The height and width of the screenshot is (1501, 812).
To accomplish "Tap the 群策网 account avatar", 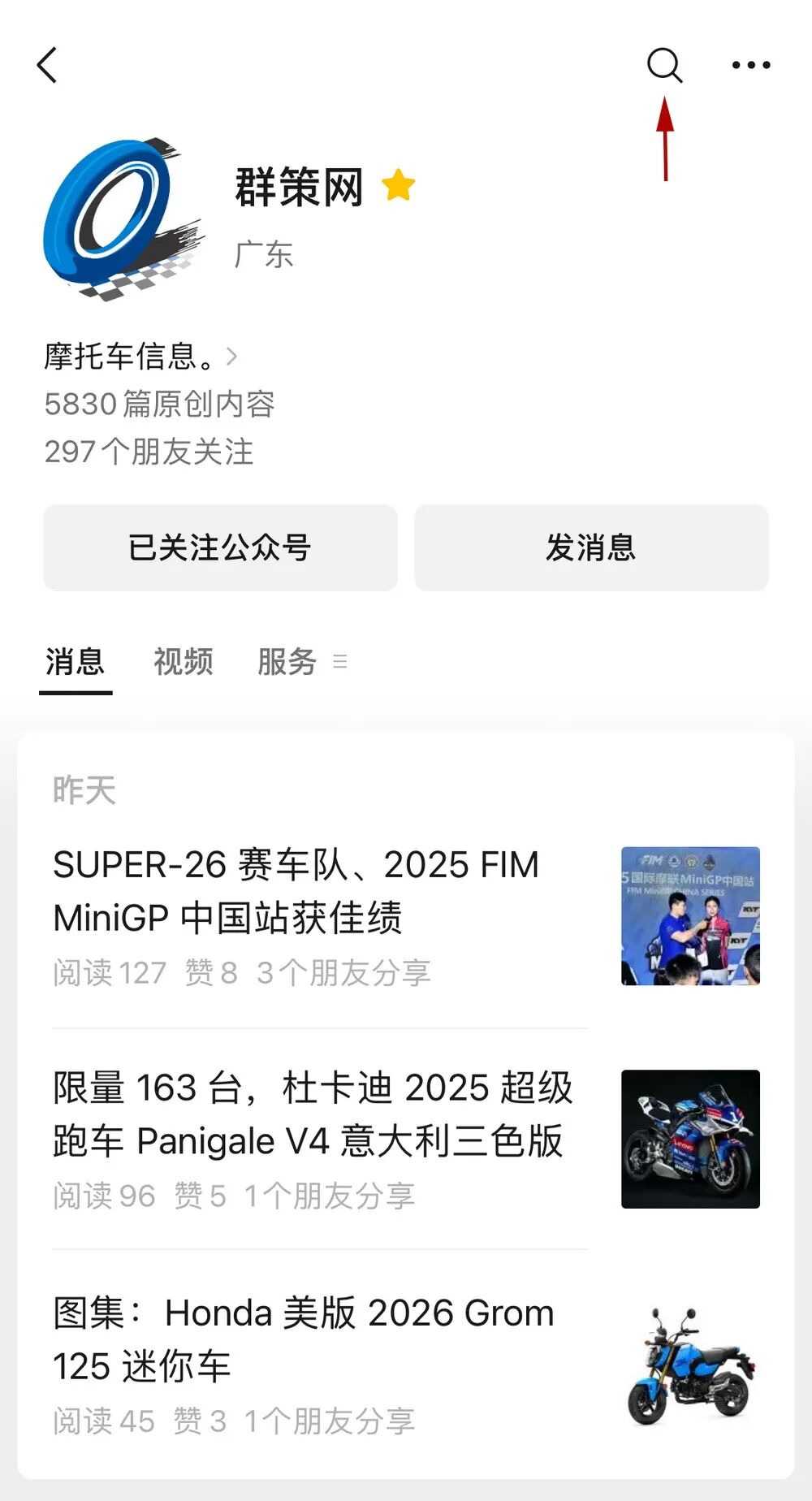I will tap(122, 219).
